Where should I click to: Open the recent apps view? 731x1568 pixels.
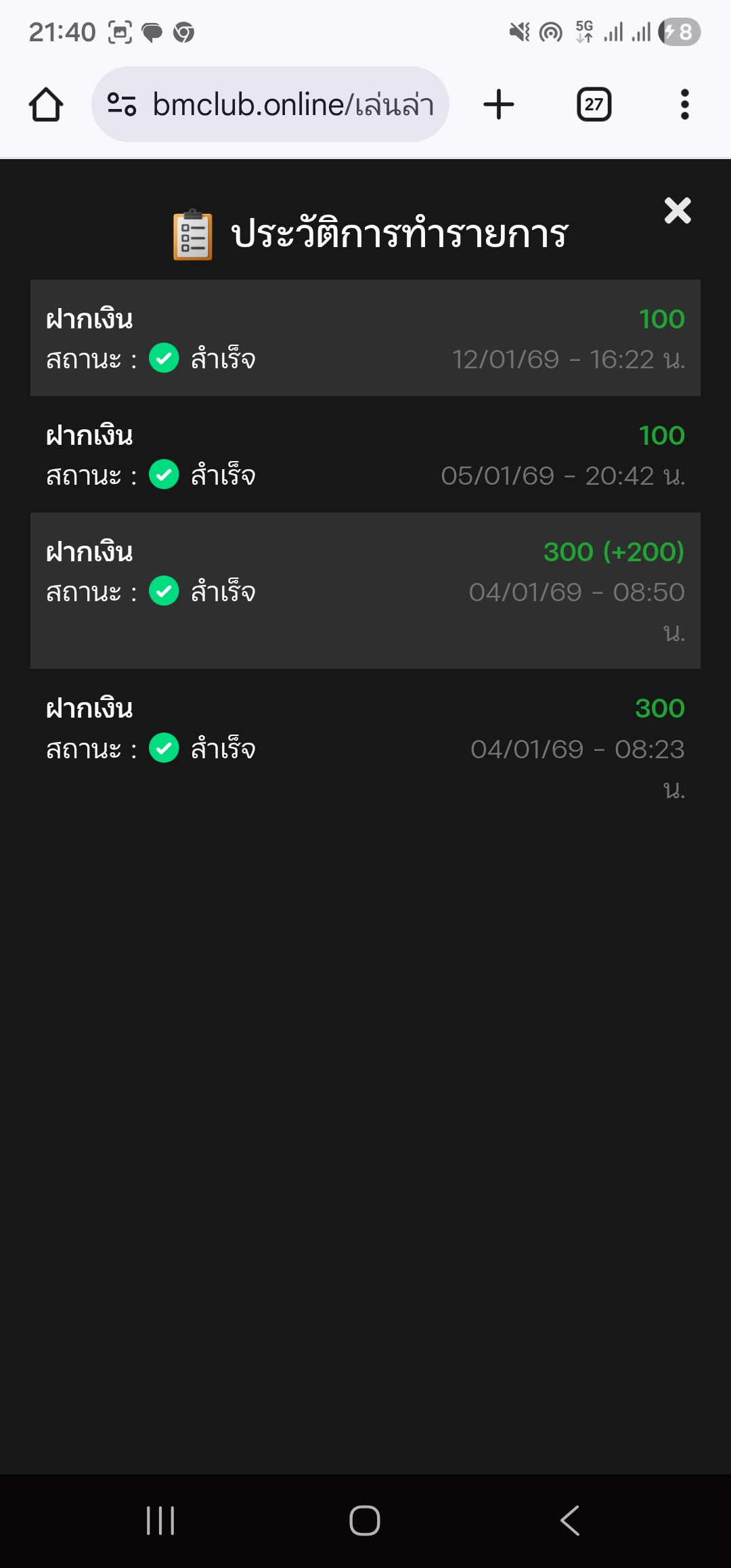[x=160, y=1521]
